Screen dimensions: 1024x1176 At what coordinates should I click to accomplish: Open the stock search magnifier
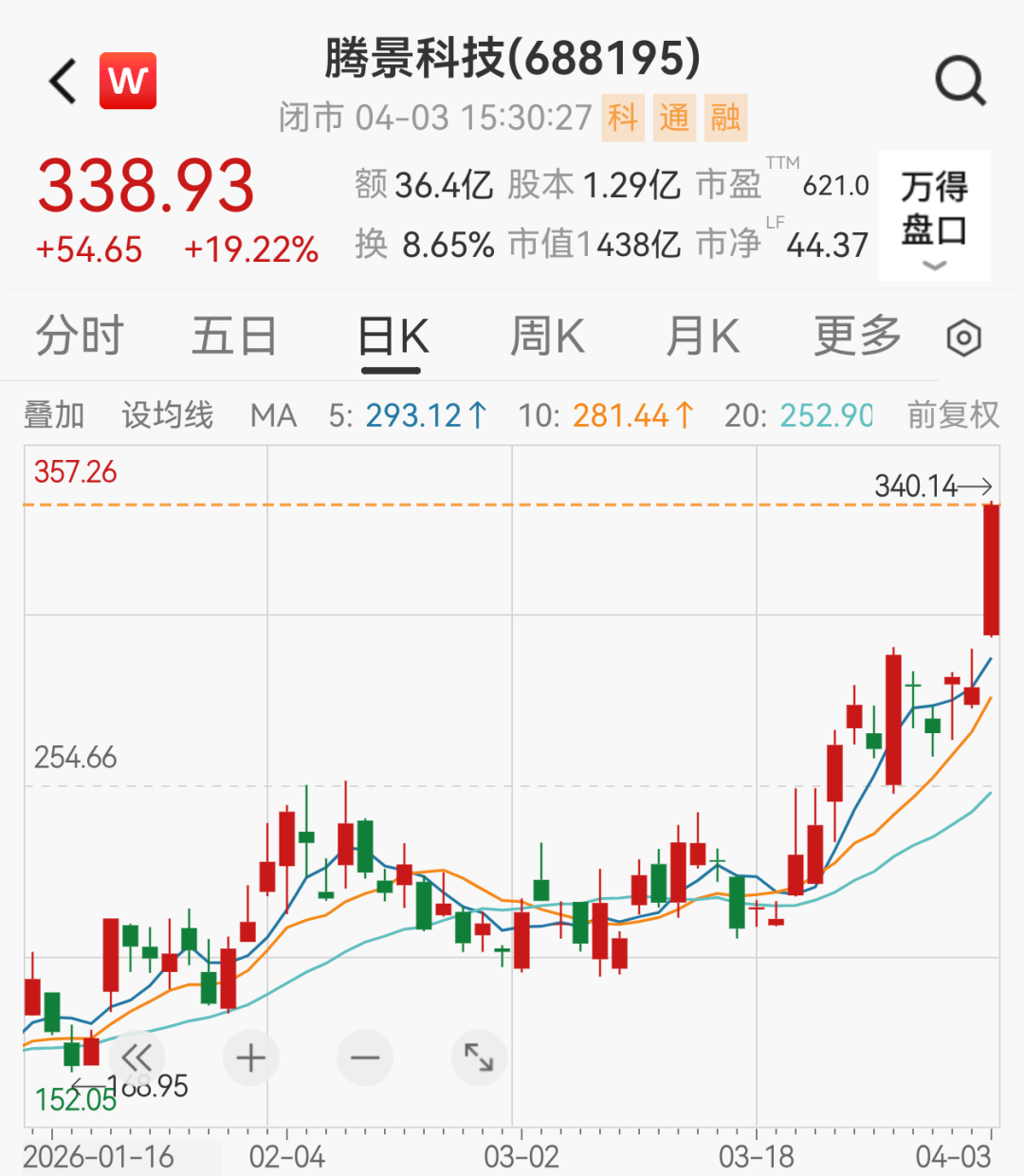pos(960,82)
